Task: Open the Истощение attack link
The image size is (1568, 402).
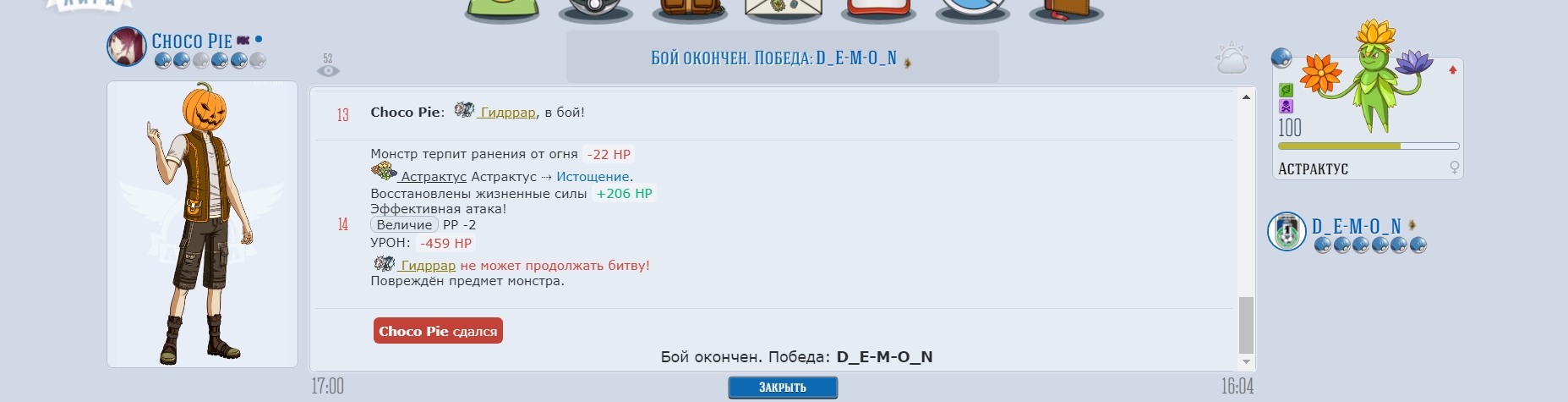Action: [x=592, y=177]
